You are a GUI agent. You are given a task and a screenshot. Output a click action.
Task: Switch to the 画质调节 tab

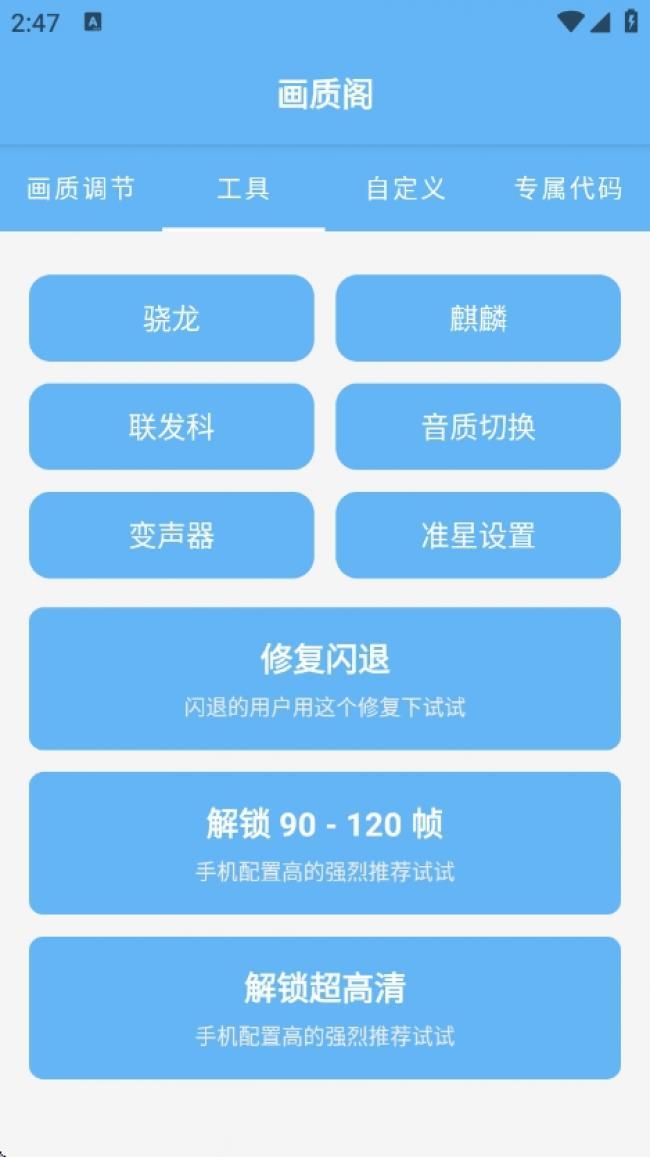click(81, 189)
